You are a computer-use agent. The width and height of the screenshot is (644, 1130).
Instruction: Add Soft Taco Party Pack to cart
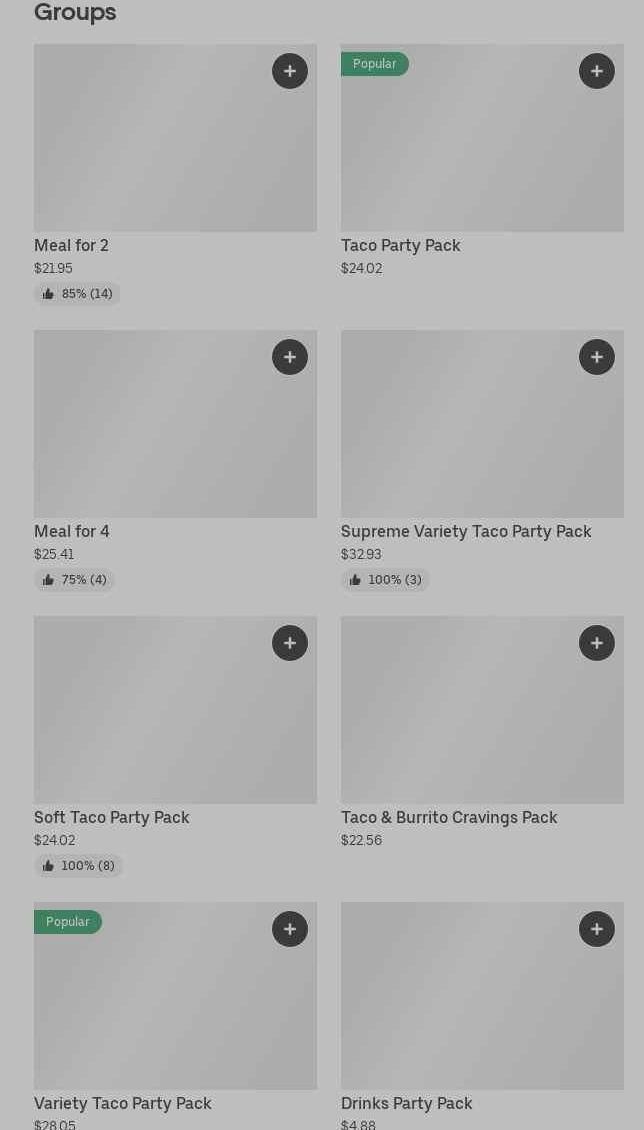tap(290, 643)
